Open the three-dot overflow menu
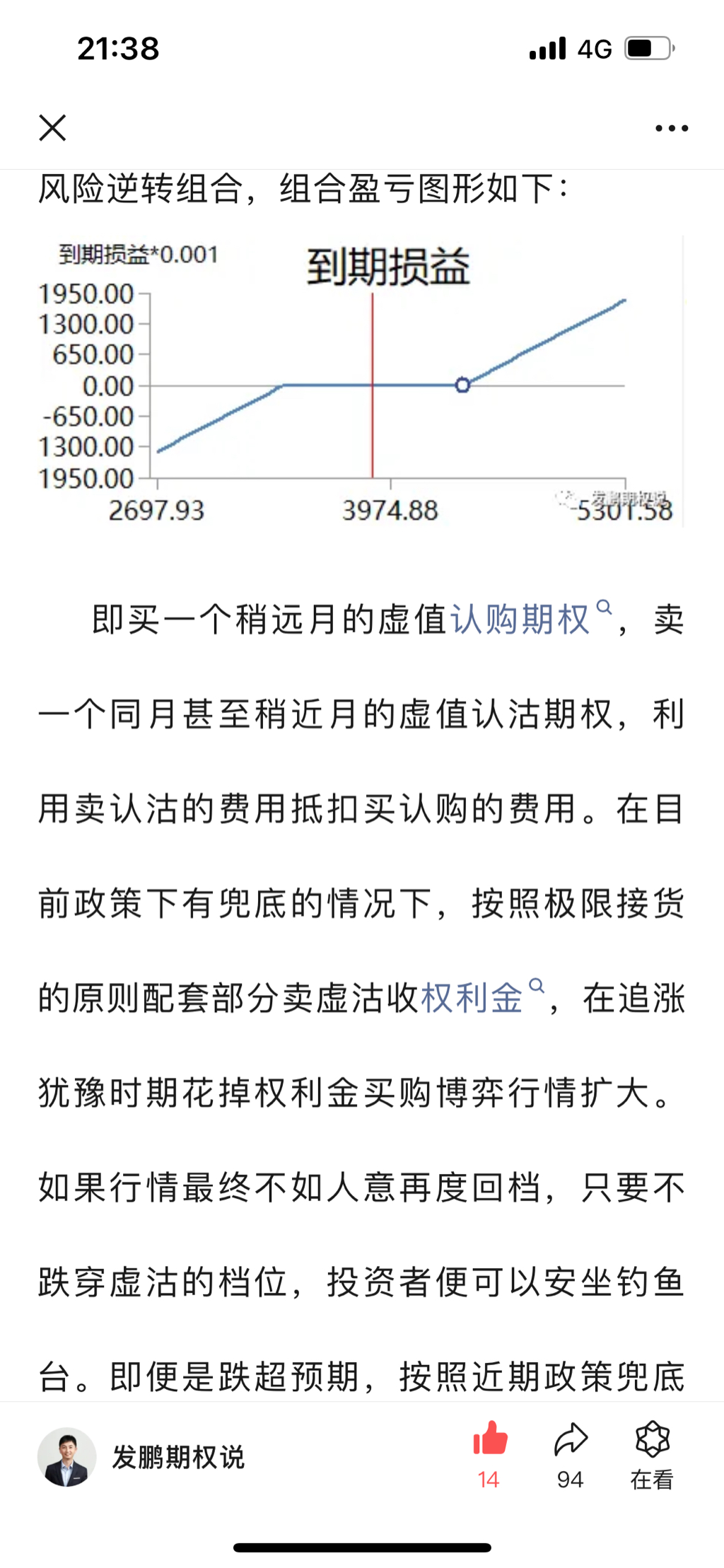Viewport: 724px width, 1568px height. coord(671,128)
